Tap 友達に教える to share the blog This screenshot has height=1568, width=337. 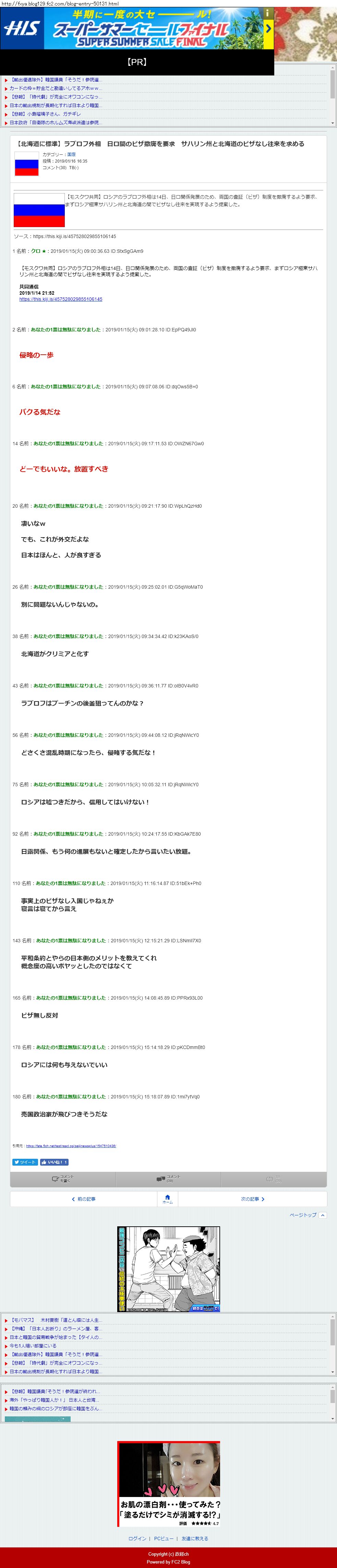pyautogui.click(x=195, y=1538)
